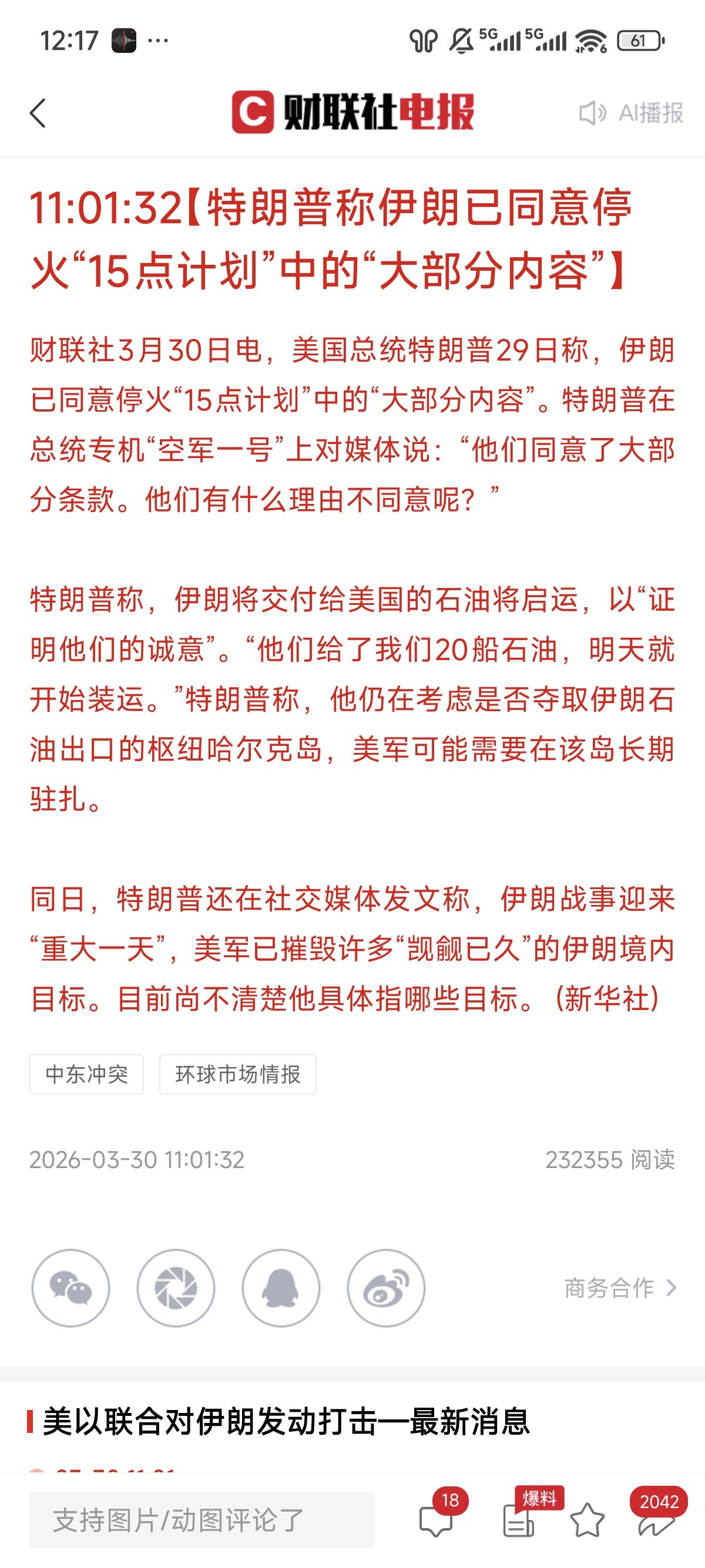Open 商务合作 link
705x1568 pixels.
tap(619, 1288)
